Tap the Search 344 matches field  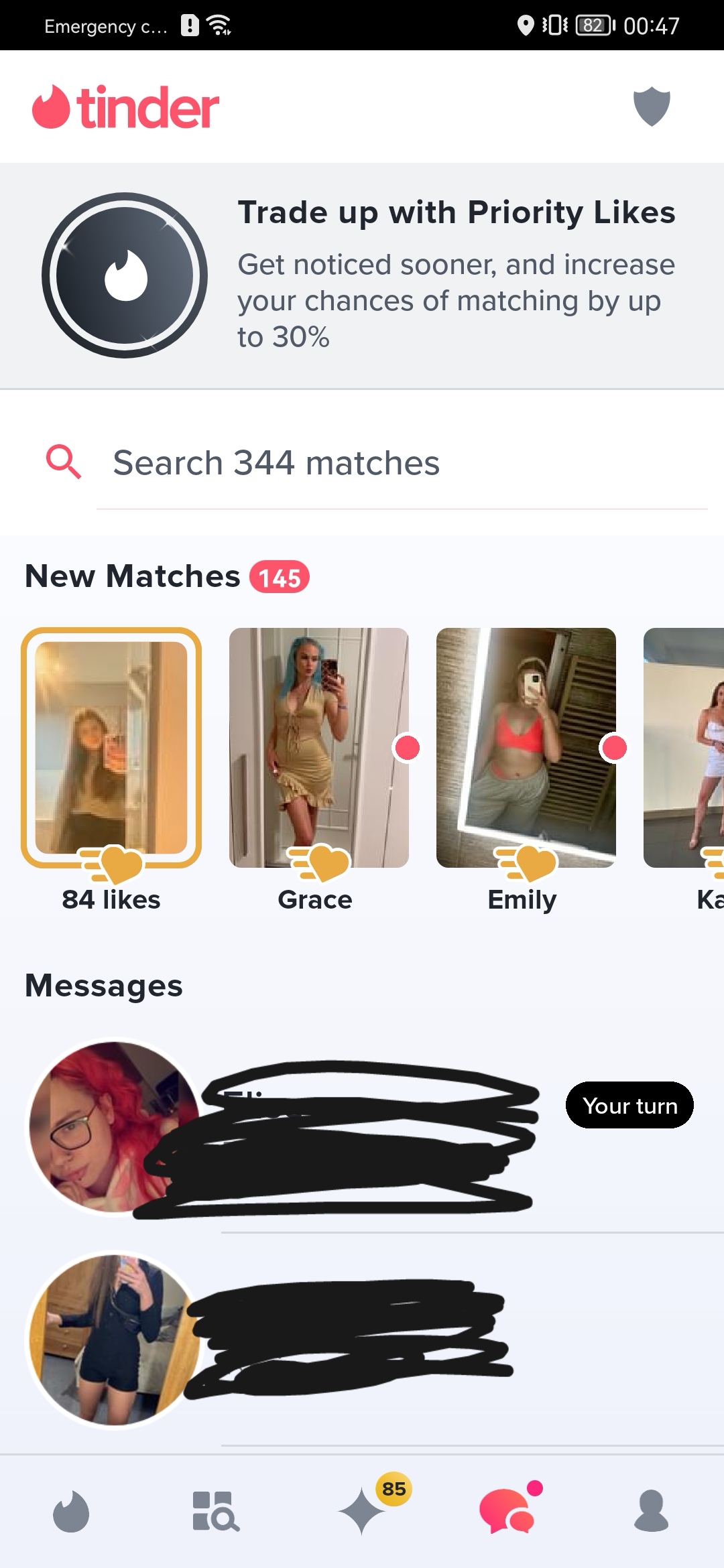point(402,463)
